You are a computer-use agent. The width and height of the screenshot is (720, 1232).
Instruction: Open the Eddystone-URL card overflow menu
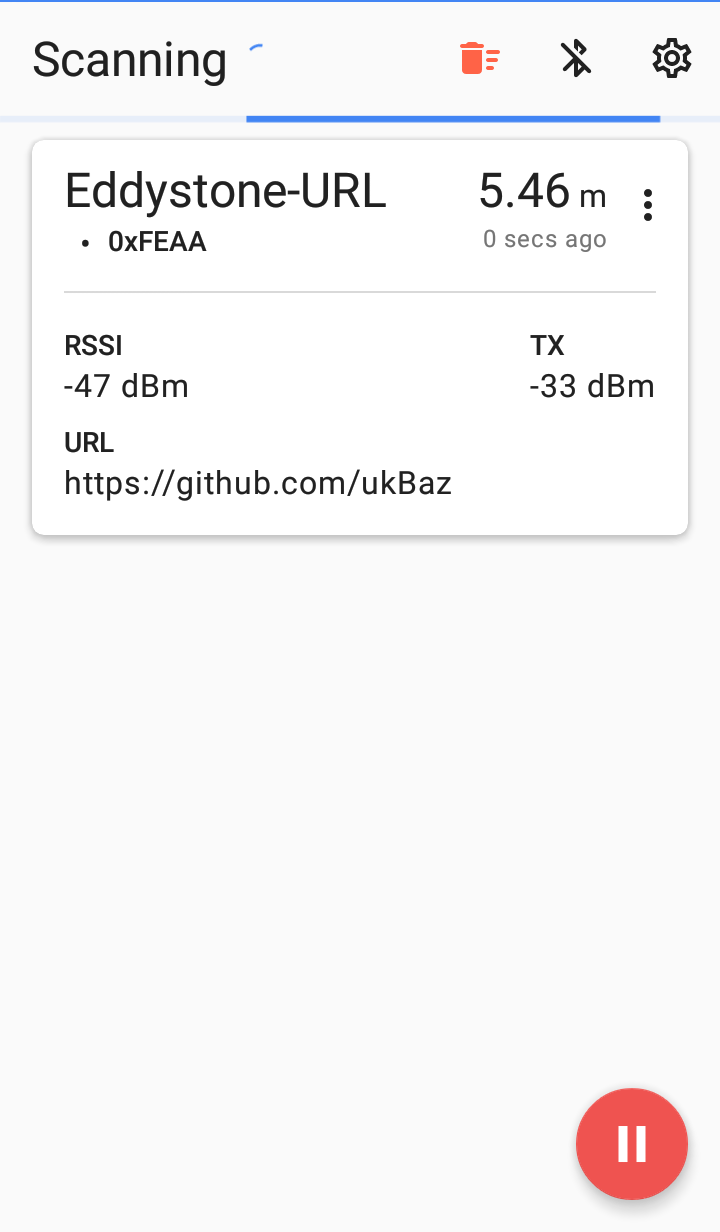pyautogui.click(x=648, y=205)
